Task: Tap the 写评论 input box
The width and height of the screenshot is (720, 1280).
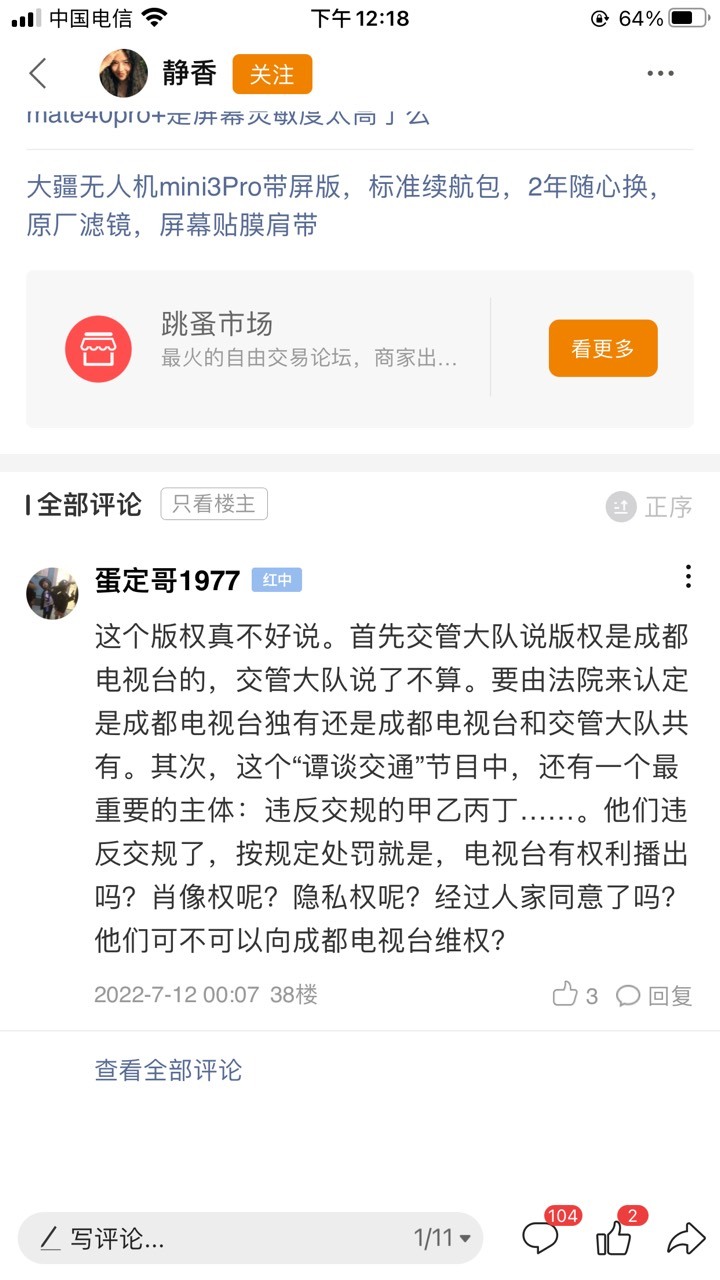Action: 215,1238
